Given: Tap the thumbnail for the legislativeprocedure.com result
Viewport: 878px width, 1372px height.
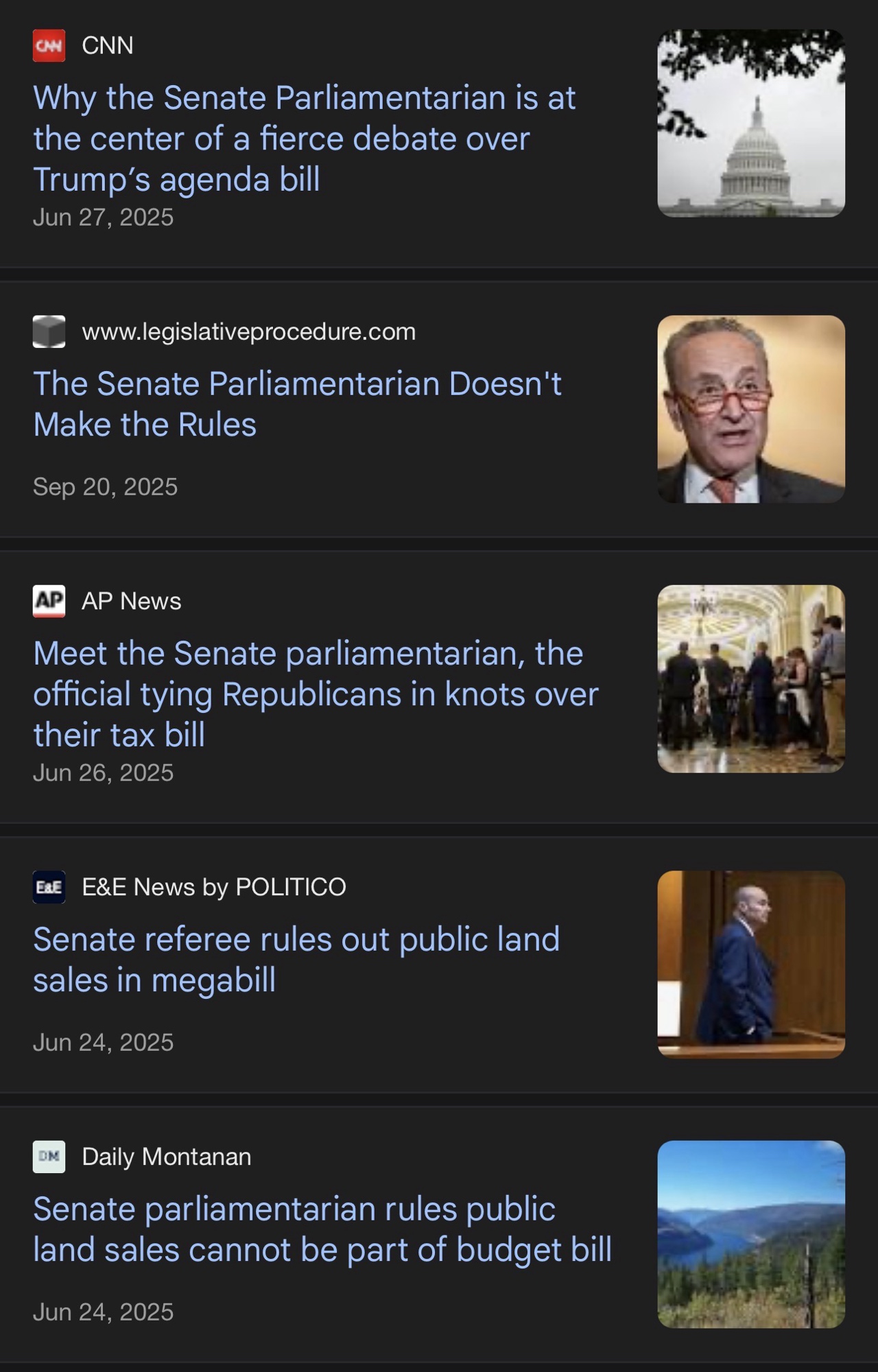Looking at the screenshot, I should pyautogui.click(x=751, y=409).
